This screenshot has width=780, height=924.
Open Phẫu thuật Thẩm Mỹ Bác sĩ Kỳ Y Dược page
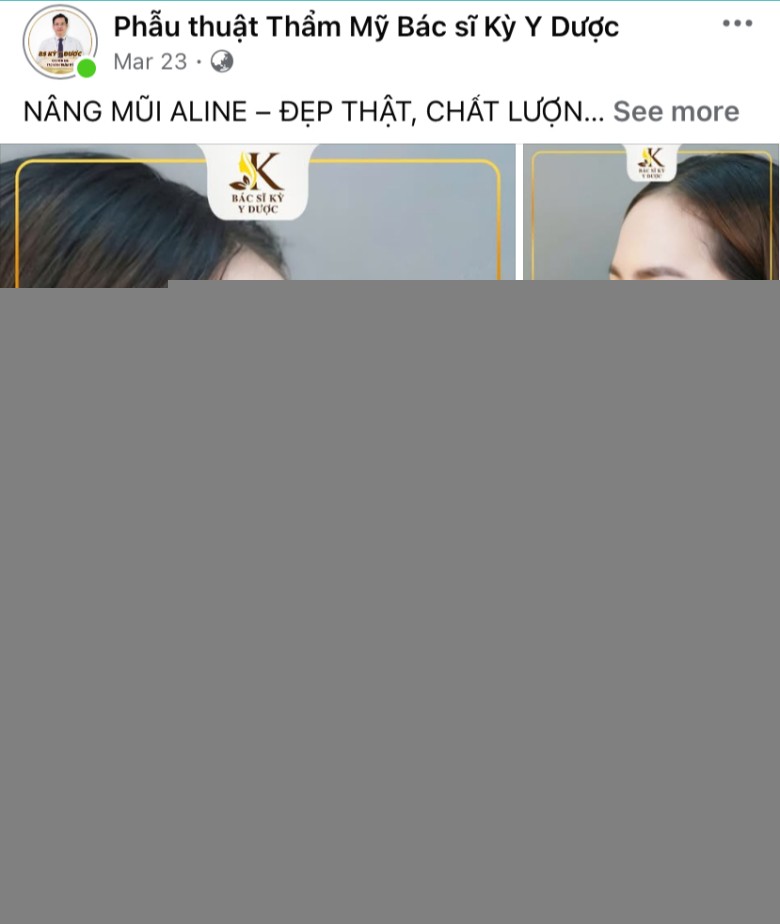366,27
